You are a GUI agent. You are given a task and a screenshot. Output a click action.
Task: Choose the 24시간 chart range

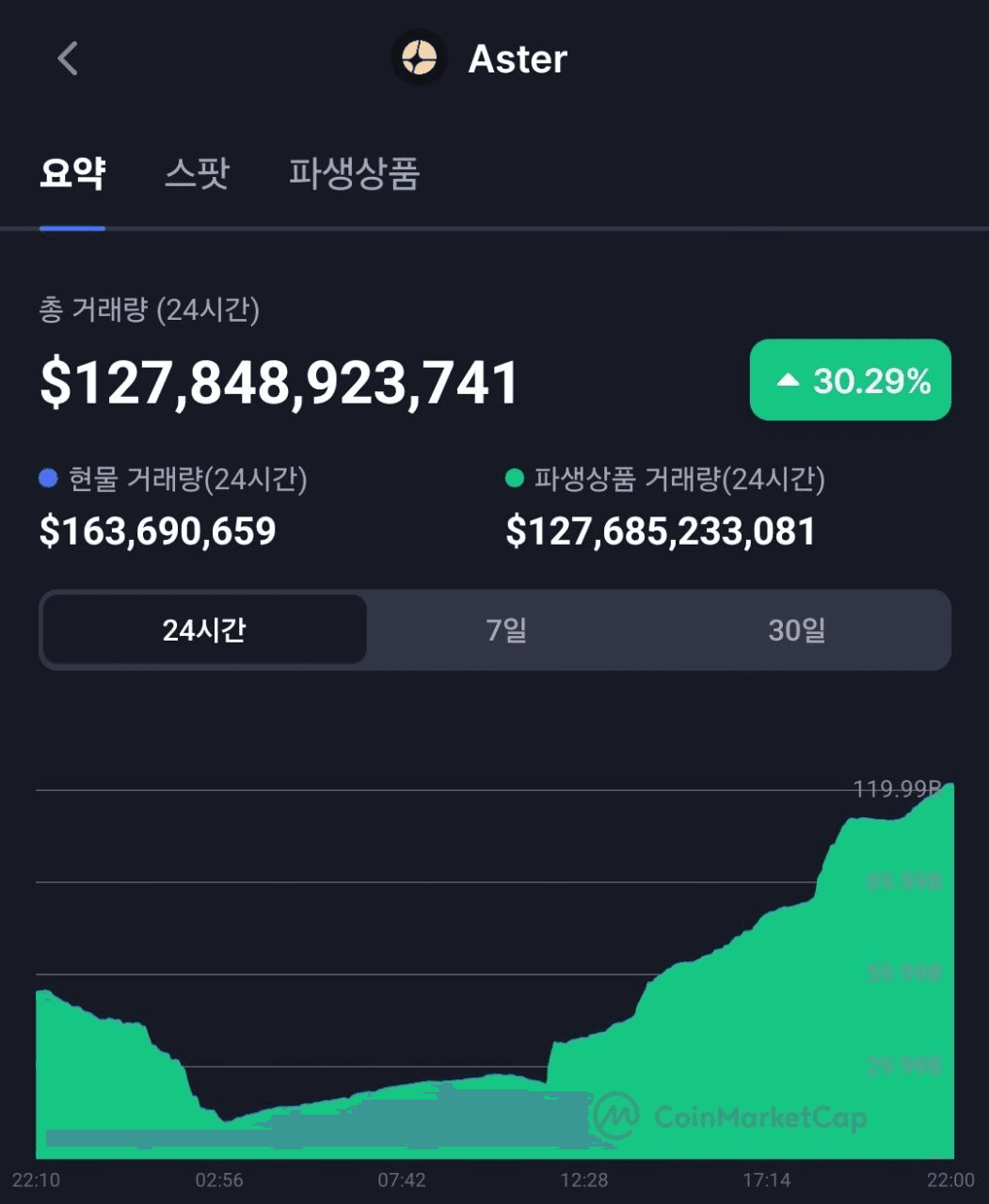click(x=204, y=629)
